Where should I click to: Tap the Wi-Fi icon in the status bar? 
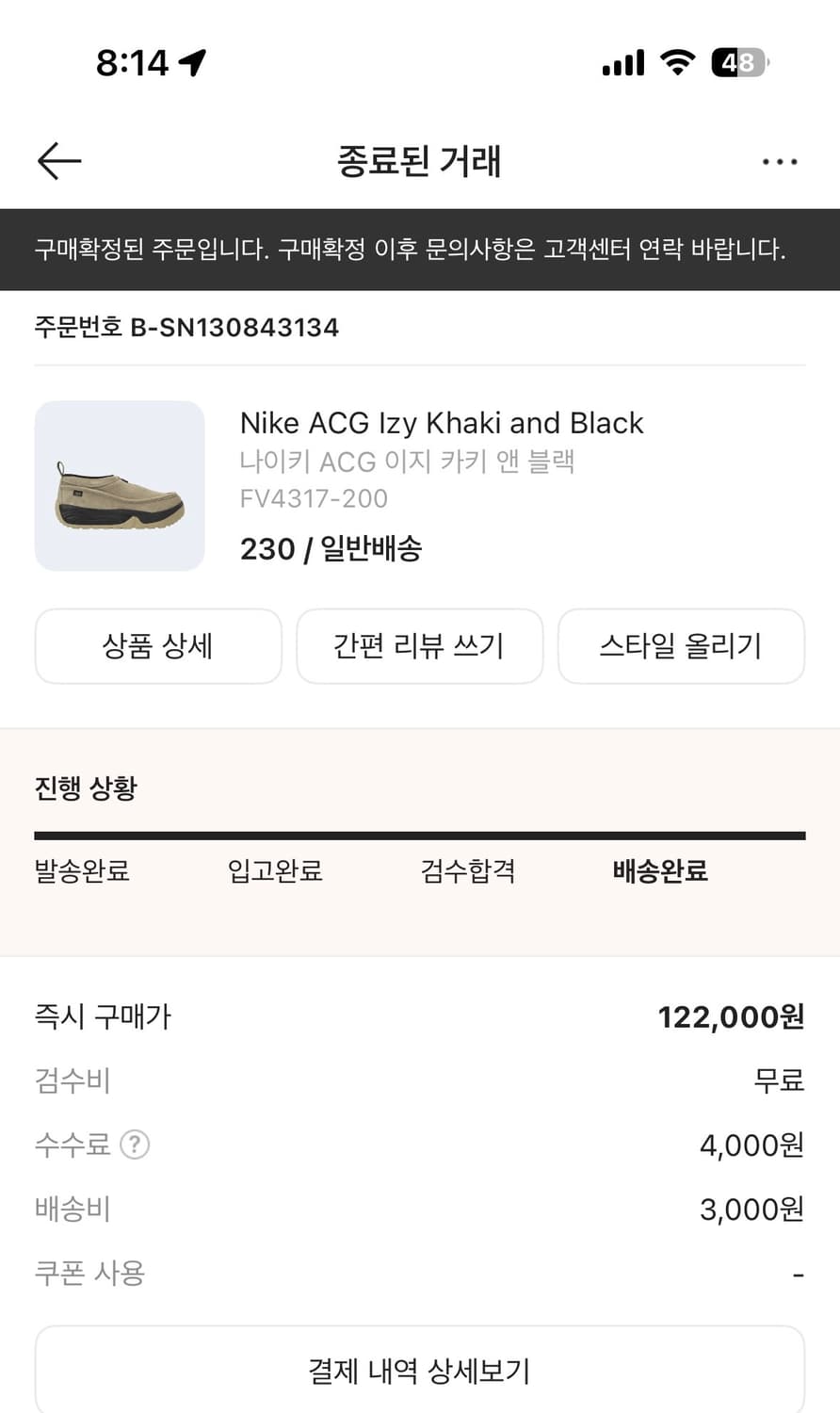677,62
